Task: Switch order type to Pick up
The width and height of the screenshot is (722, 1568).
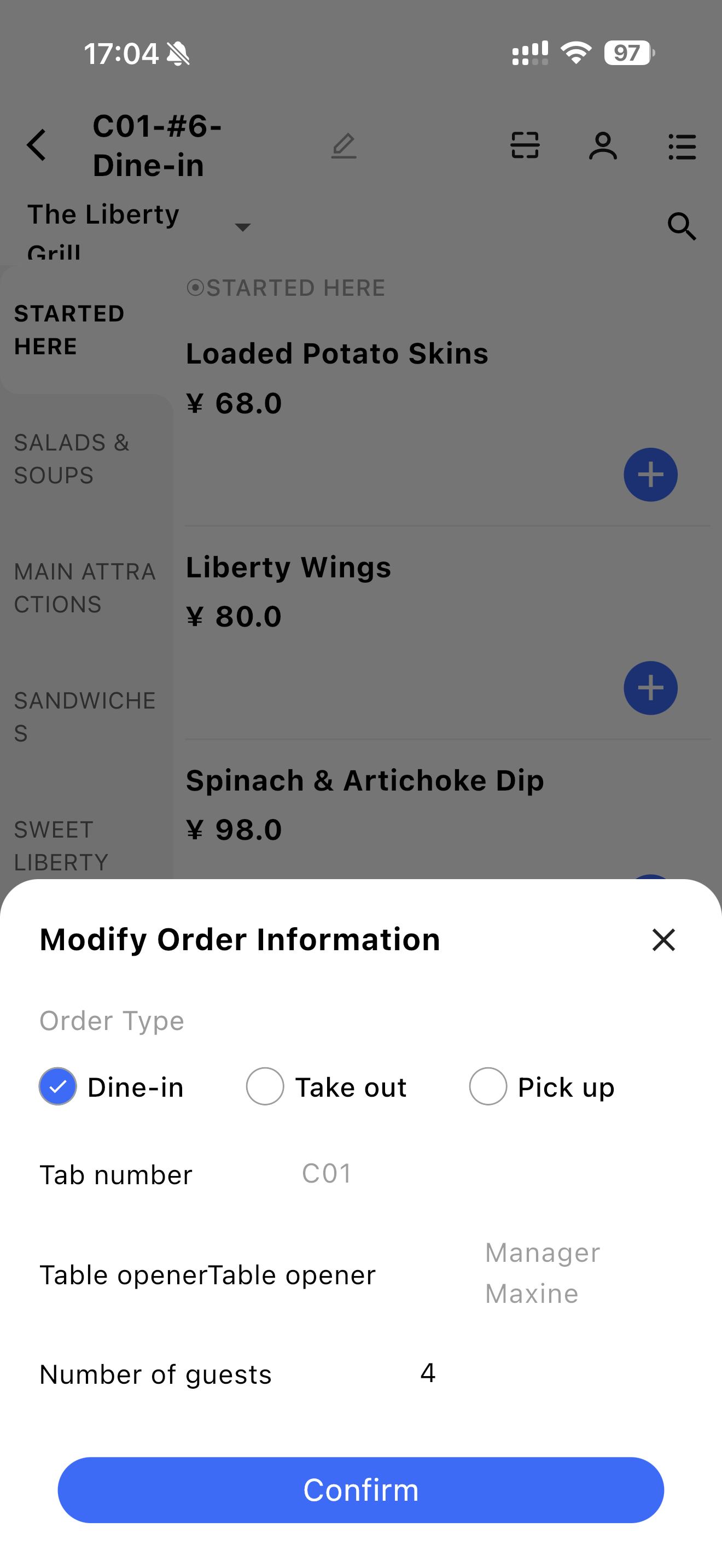Action: 488,1086
